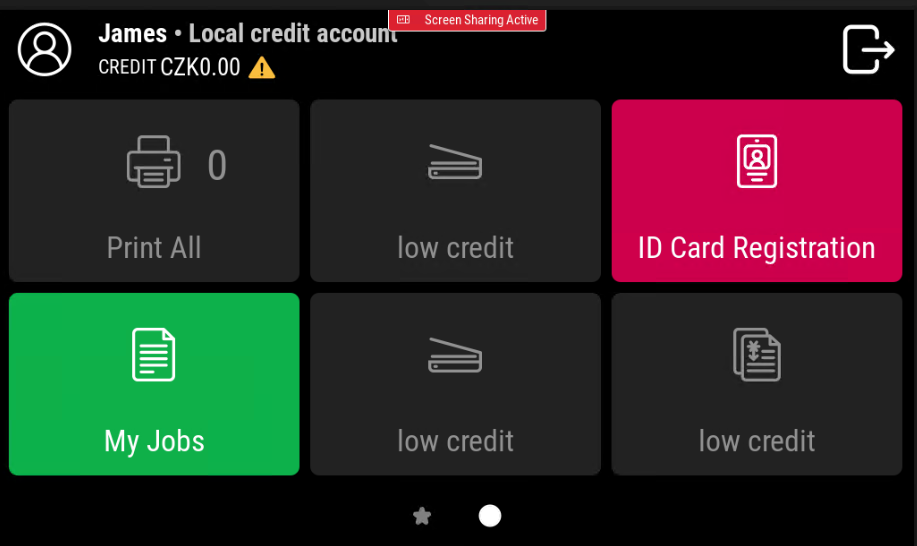The width and height of the screenshot is (917, 546).
Task: Tap the Print All tile
Action: [x=154, y=190]
